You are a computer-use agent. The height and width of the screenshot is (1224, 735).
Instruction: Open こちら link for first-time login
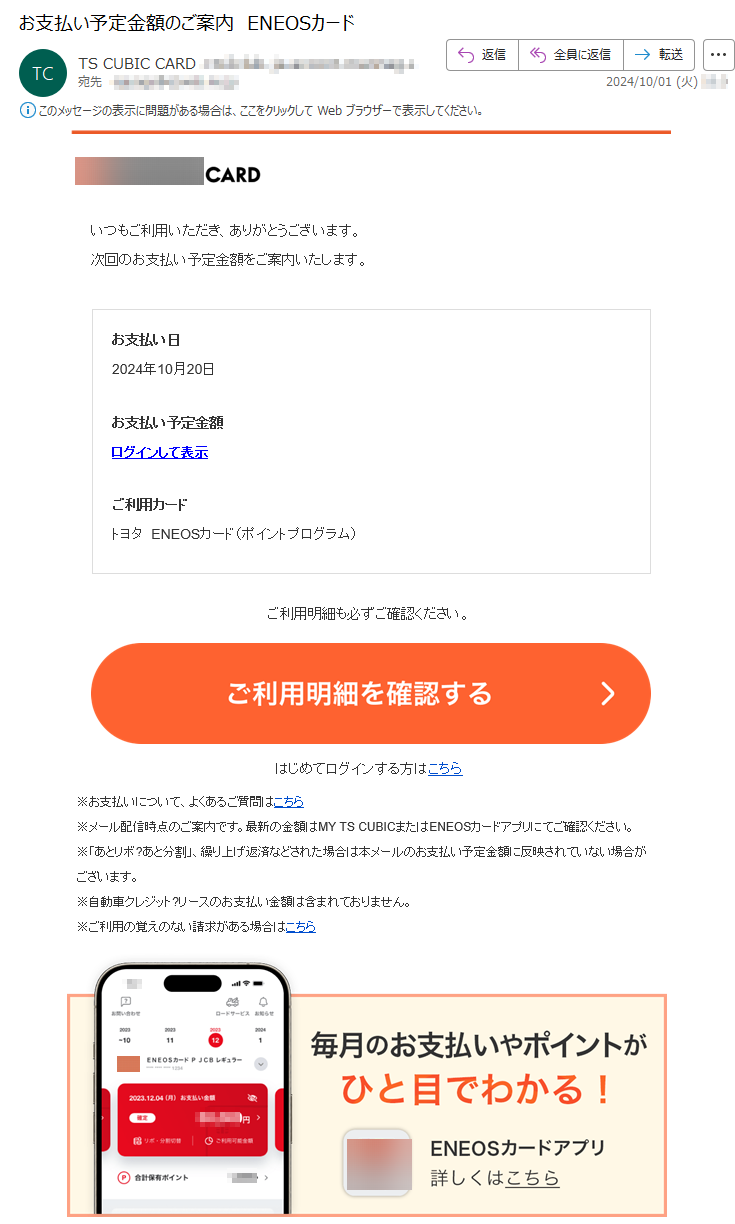click(445, 768)
